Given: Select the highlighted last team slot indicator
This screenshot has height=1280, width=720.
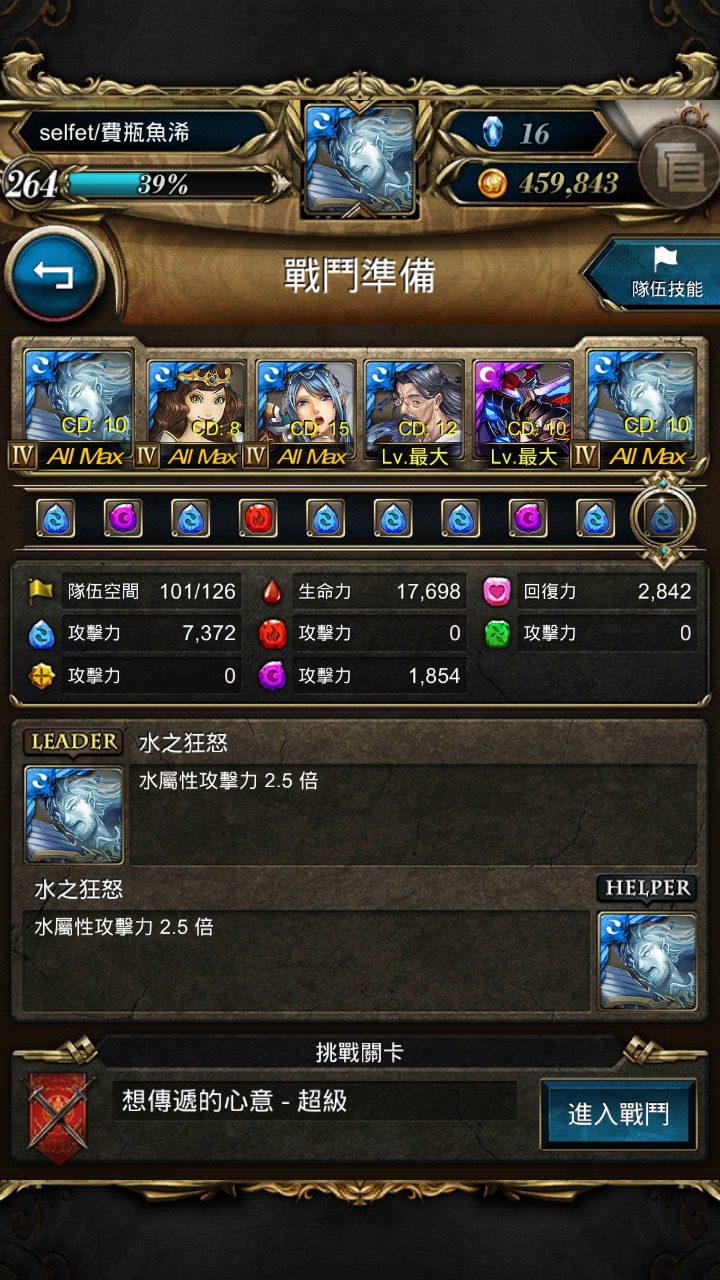Looking at the screenshot, I should (664, 518).
